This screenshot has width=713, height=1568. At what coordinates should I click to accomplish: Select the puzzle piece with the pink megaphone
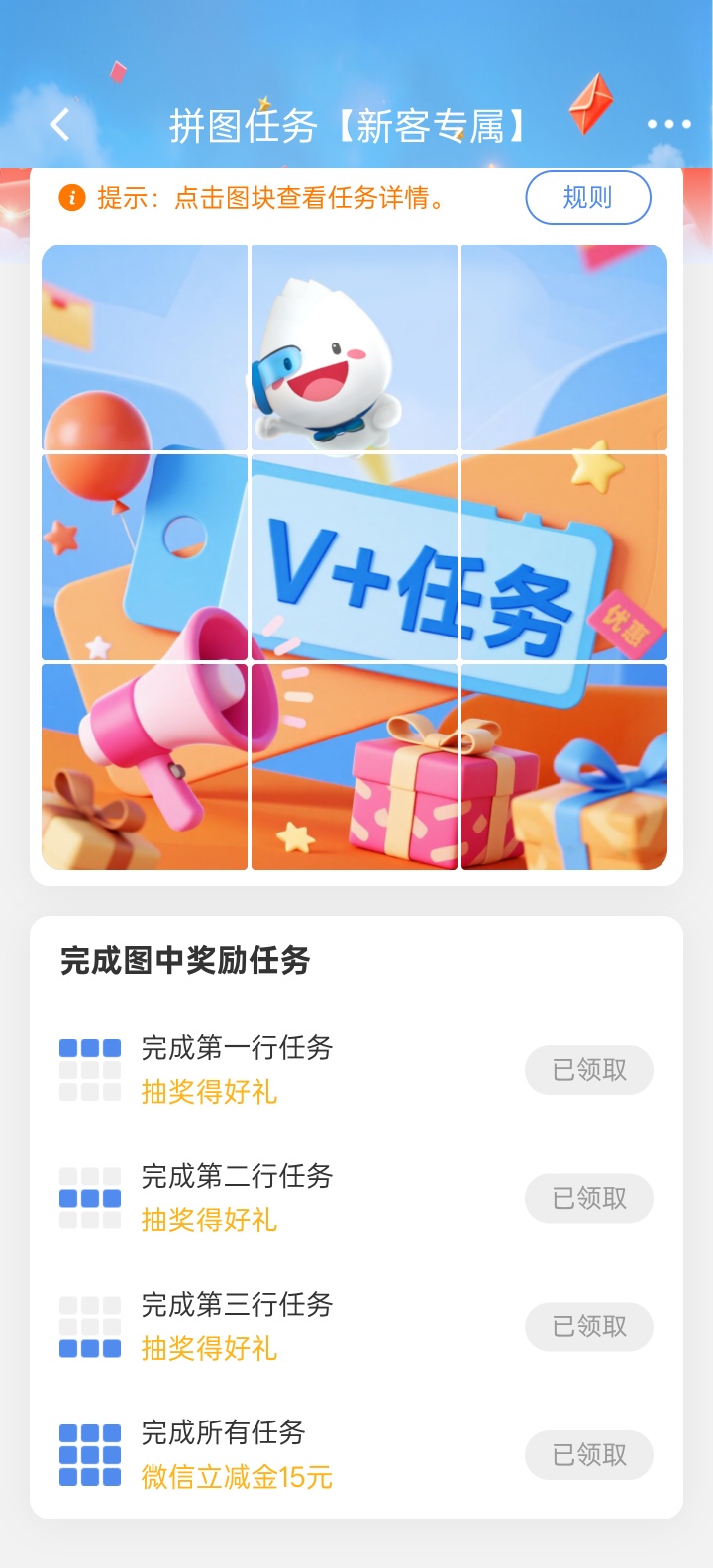145,767
